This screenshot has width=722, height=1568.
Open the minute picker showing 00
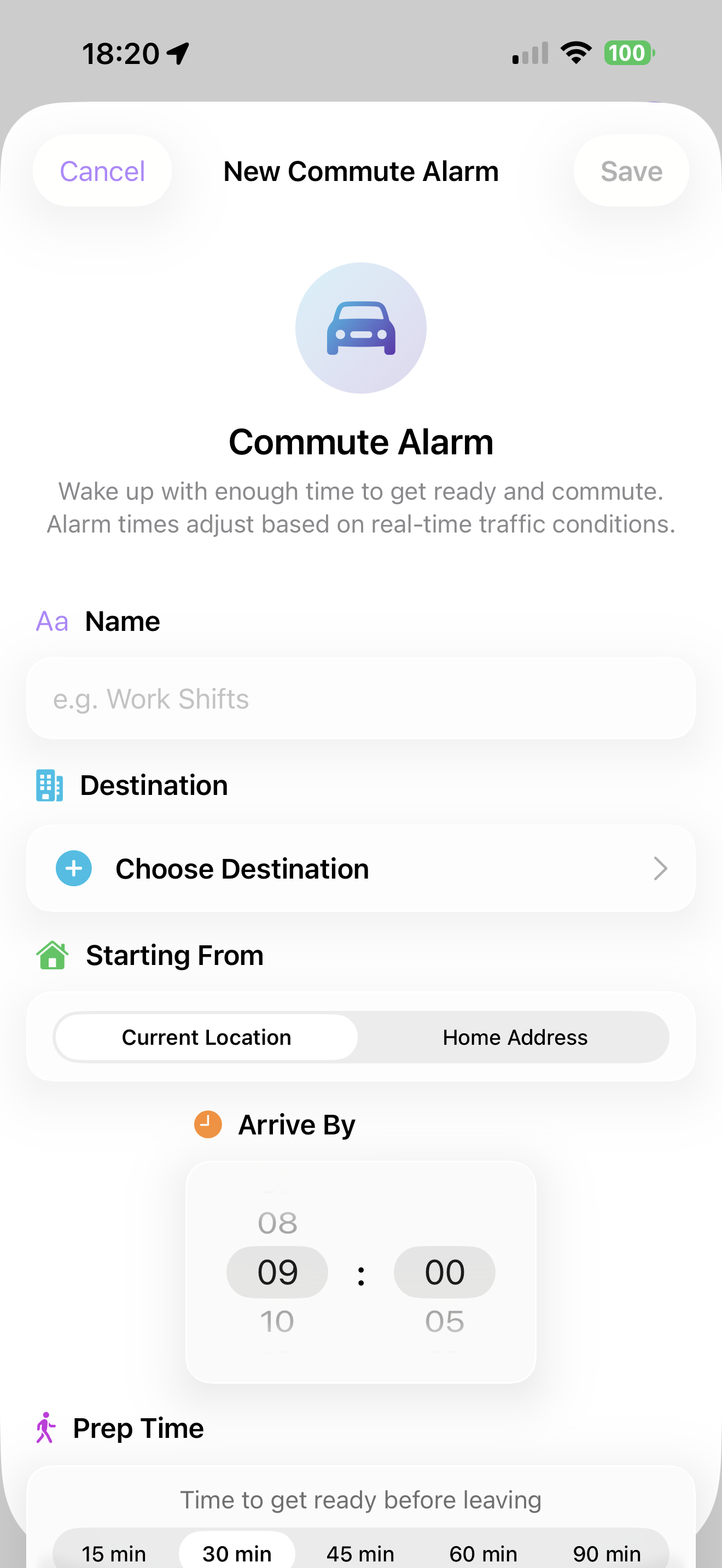tap(444, 1272)
